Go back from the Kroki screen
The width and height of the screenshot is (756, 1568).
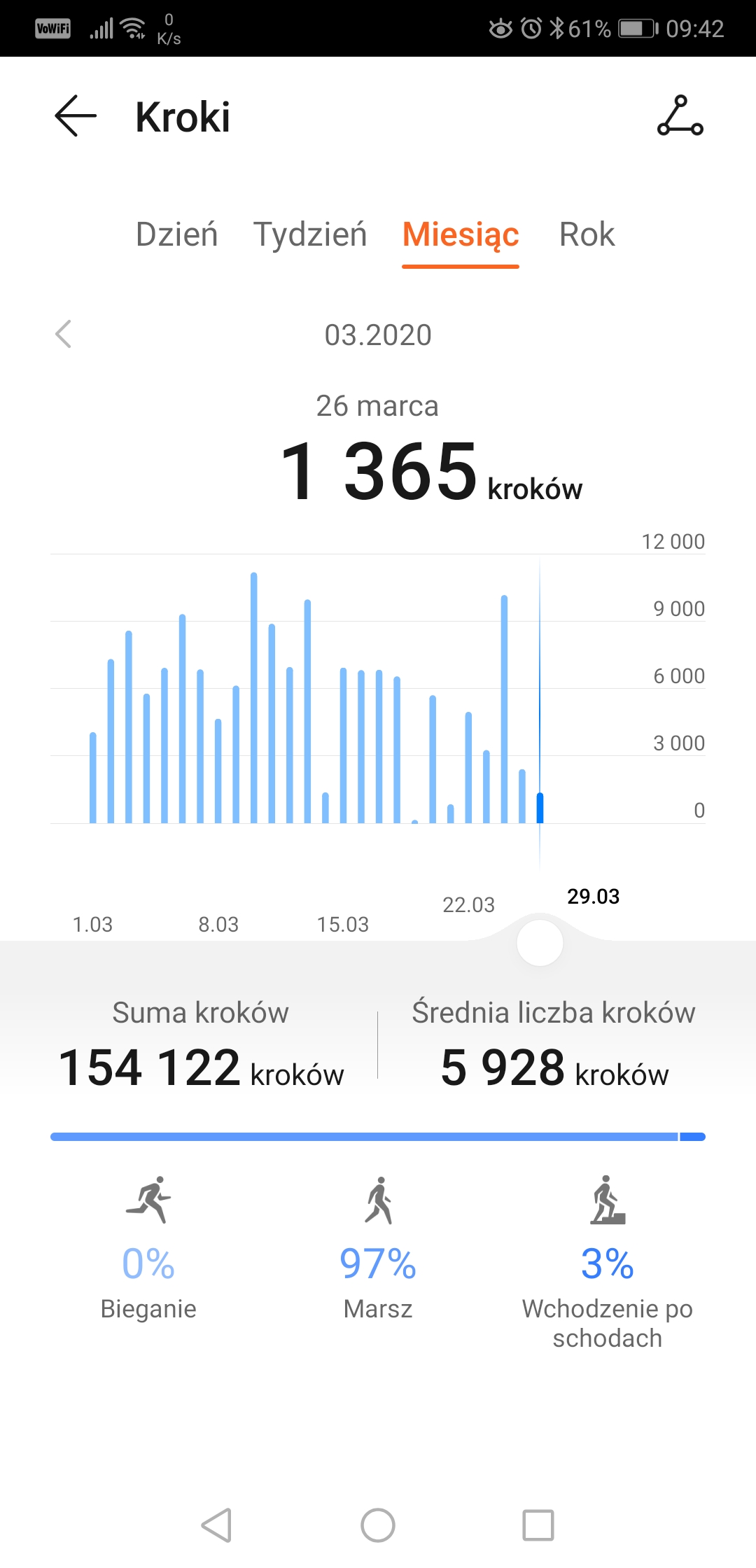tap(76, 115)
